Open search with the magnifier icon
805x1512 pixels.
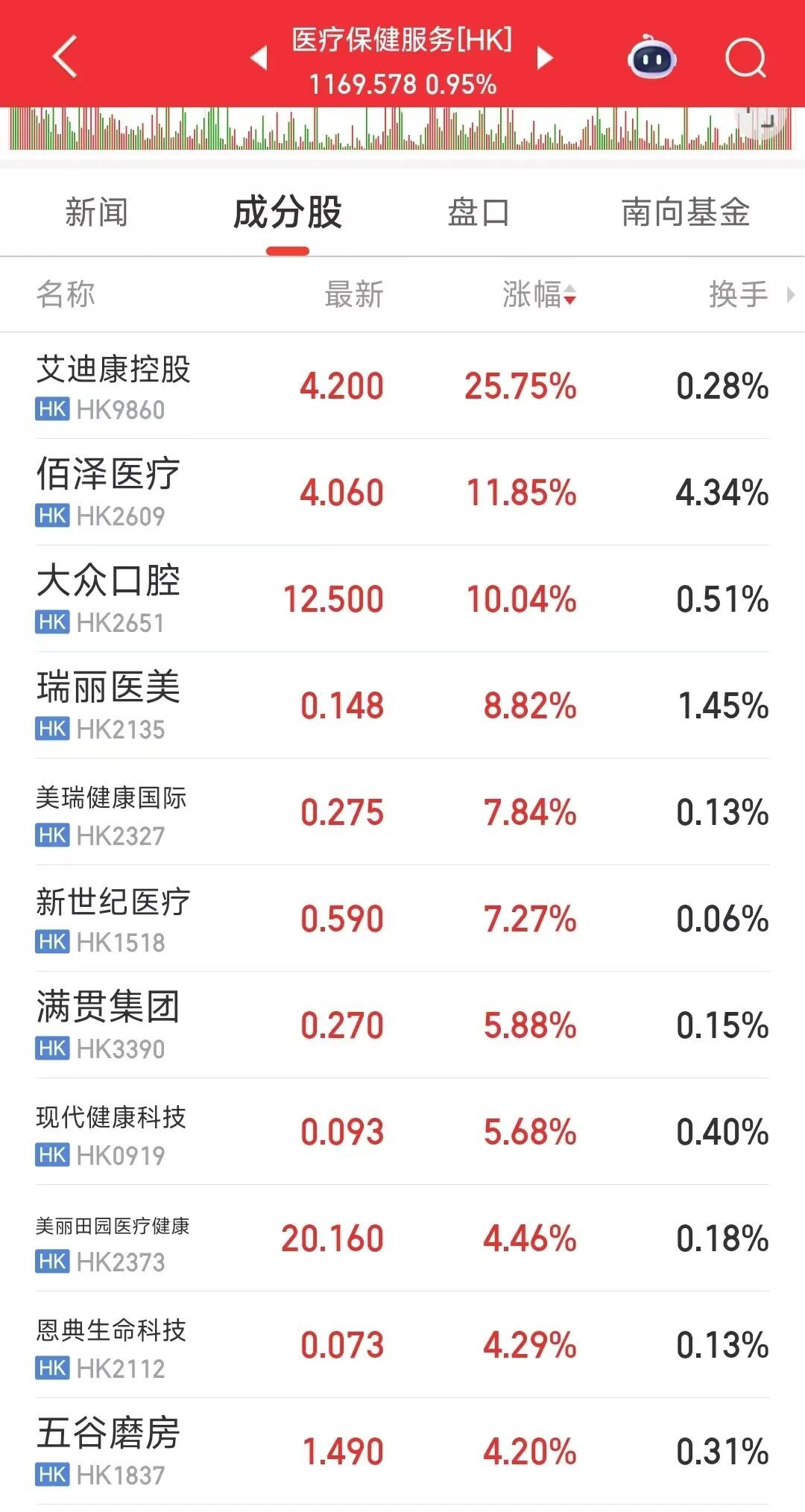click(745, 57)
